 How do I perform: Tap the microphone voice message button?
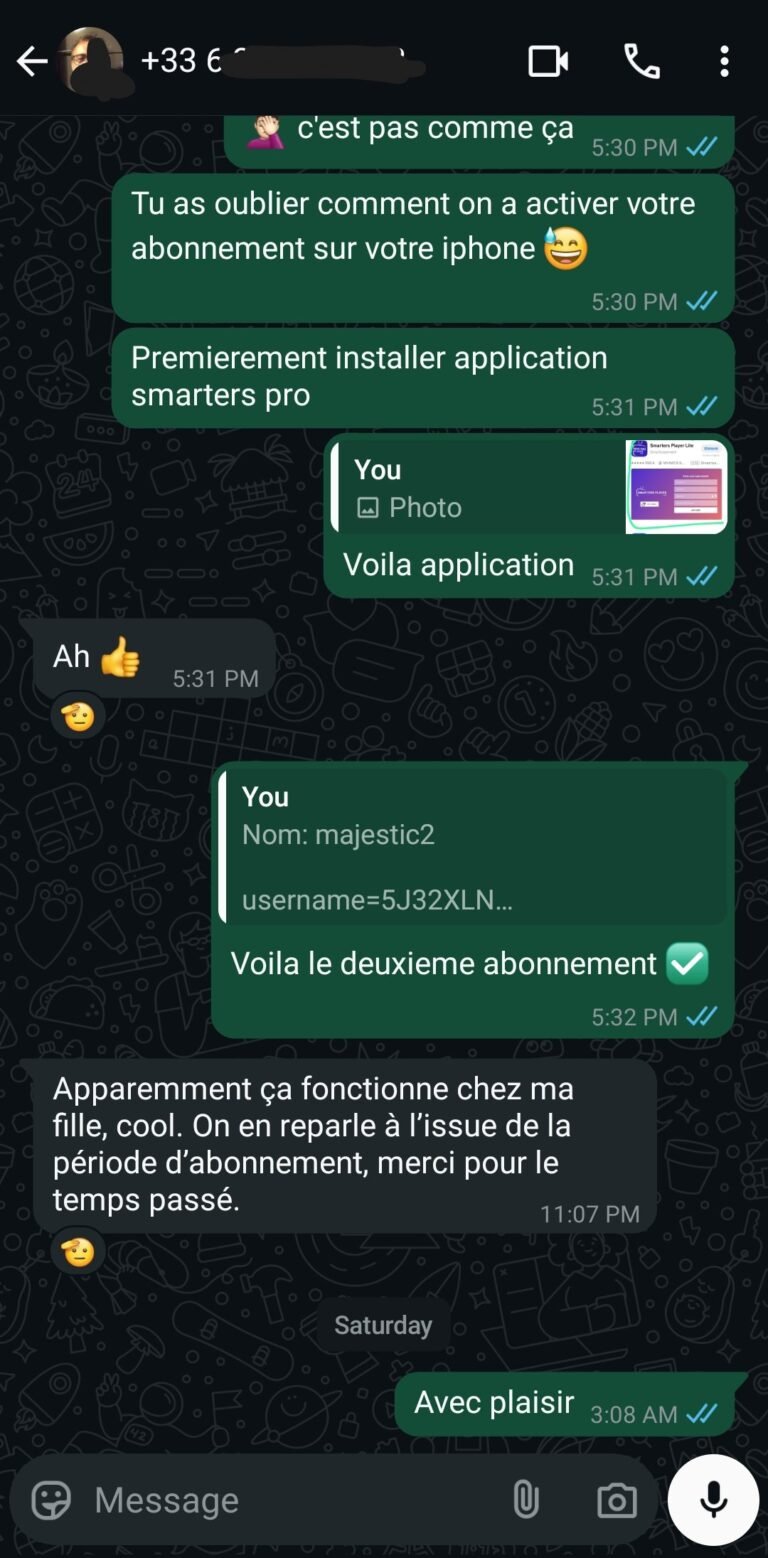pos(713,1500)
